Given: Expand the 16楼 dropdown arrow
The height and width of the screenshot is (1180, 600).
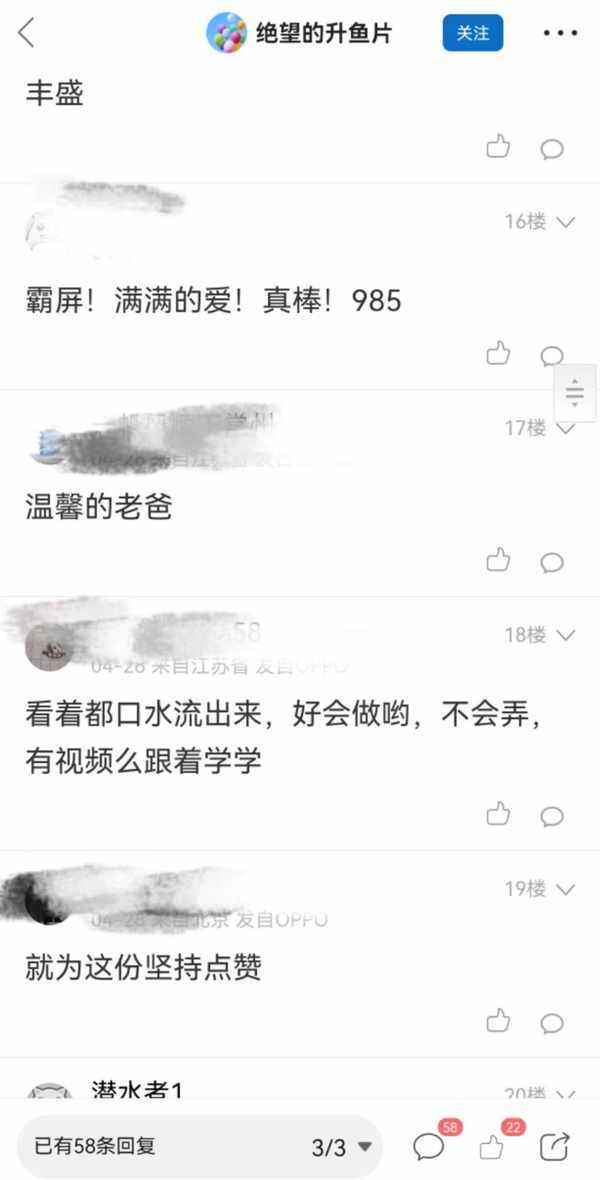Looking at the screenshot, I should pos(566,222).
